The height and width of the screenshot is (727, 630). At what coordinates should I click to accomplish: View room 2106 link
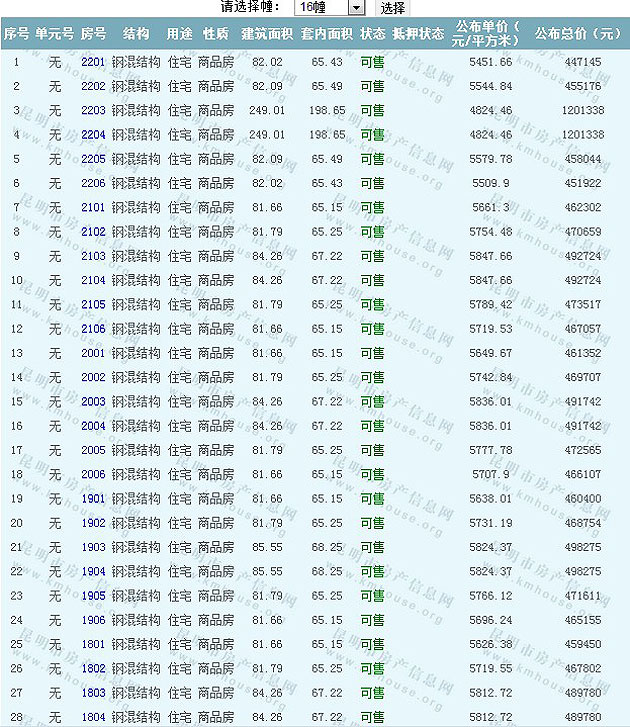click(x=93, y=329)
